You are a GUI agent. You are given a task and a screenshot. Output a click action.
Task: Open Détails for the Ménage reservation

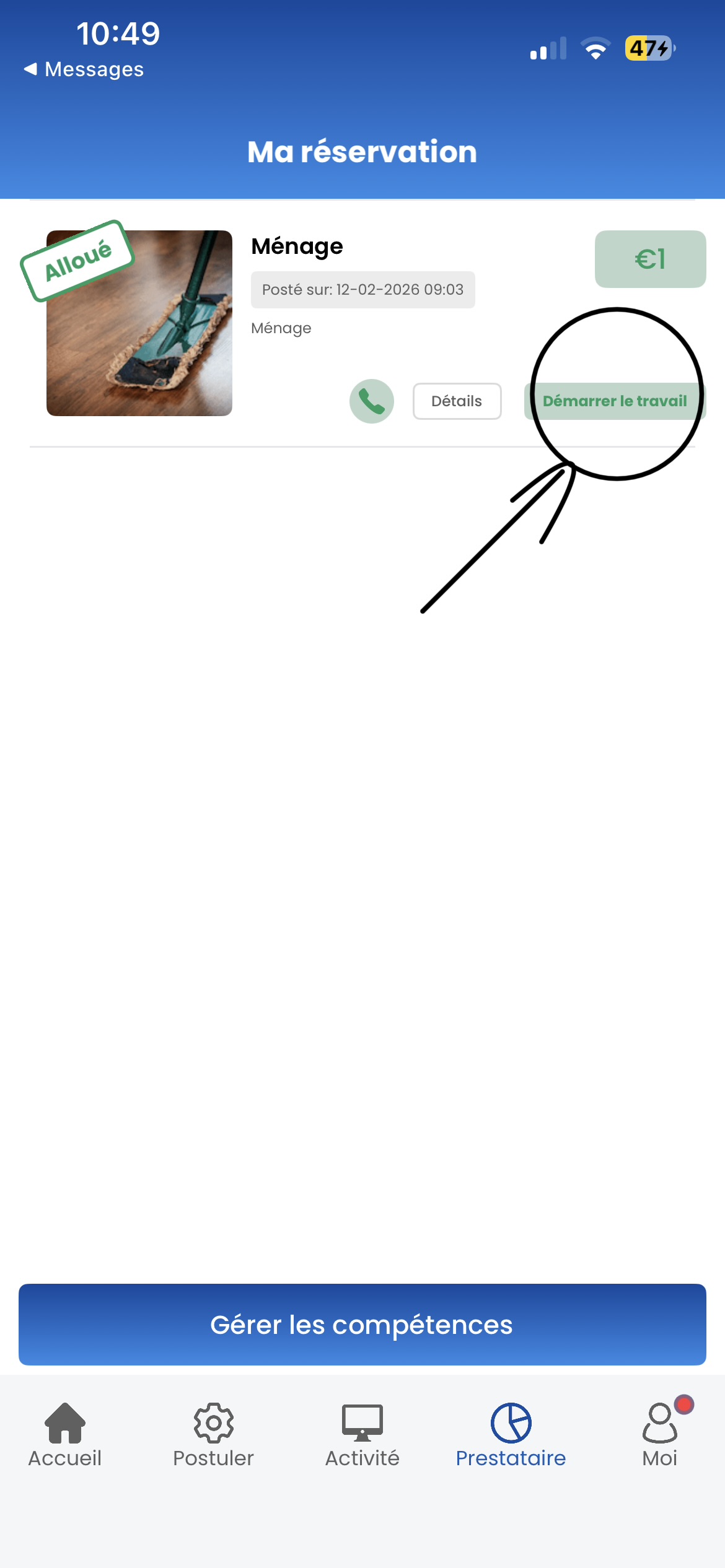[457, 401]
